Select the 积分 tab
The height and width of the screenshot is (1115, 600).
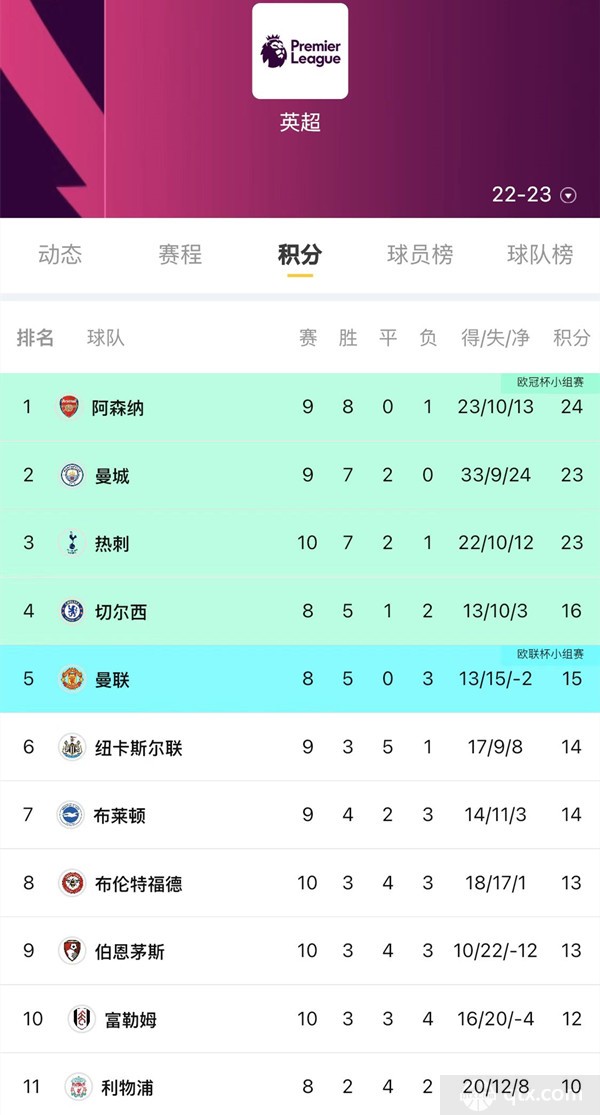point(299,255)
